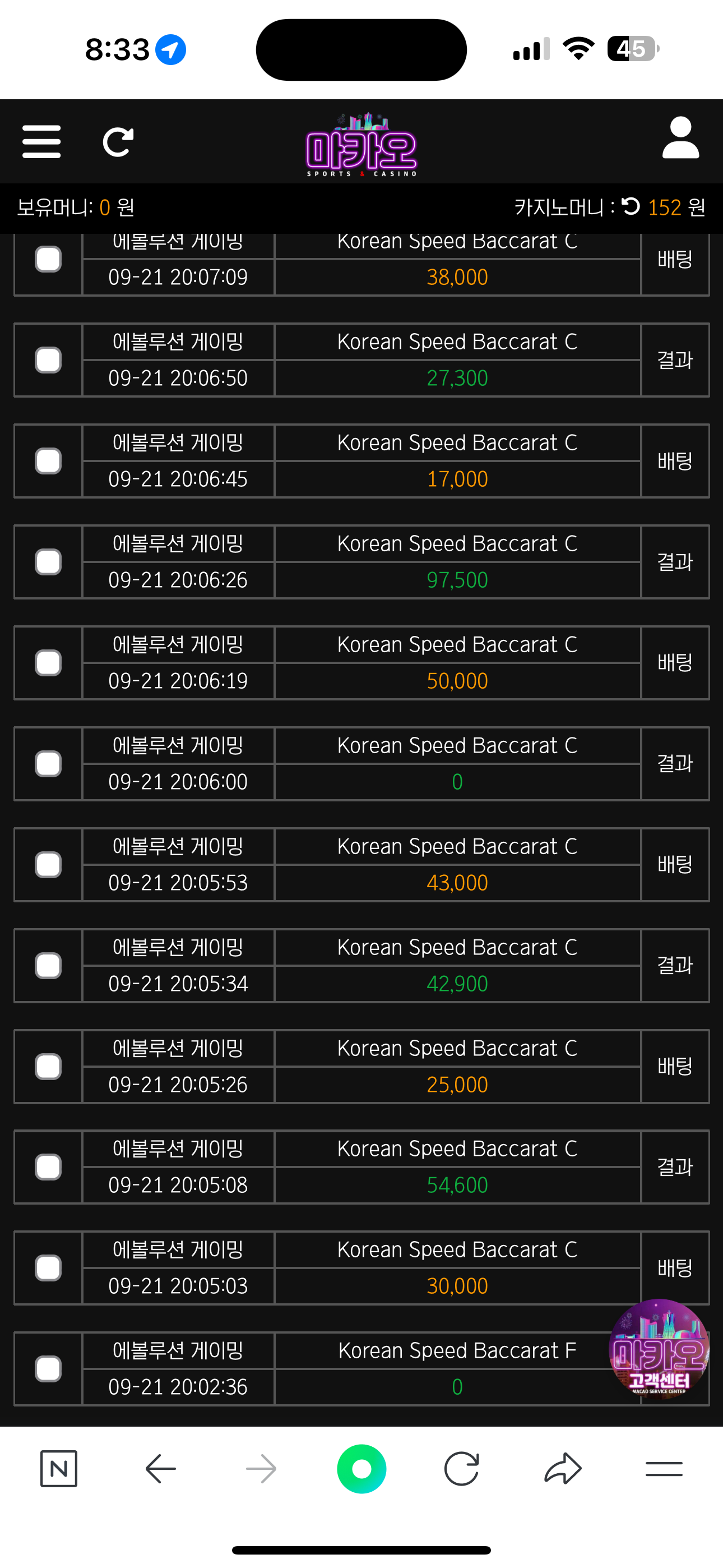The height and width of the screenshot is (1568, 723).
Task: Go back with the browser back arrow
Action: tap(161, 1469)
